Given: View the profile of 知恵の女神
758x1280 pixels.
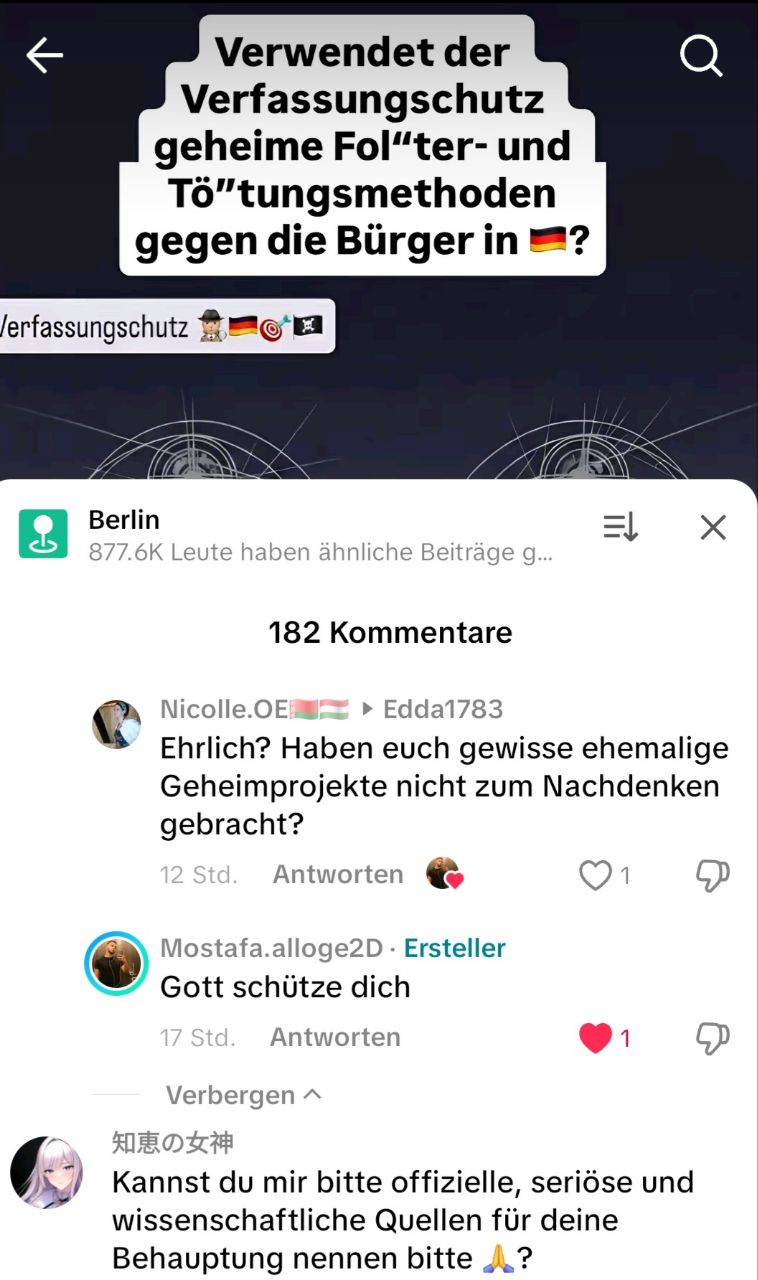Looking at the screenshot, I should tap(47, 1172).
